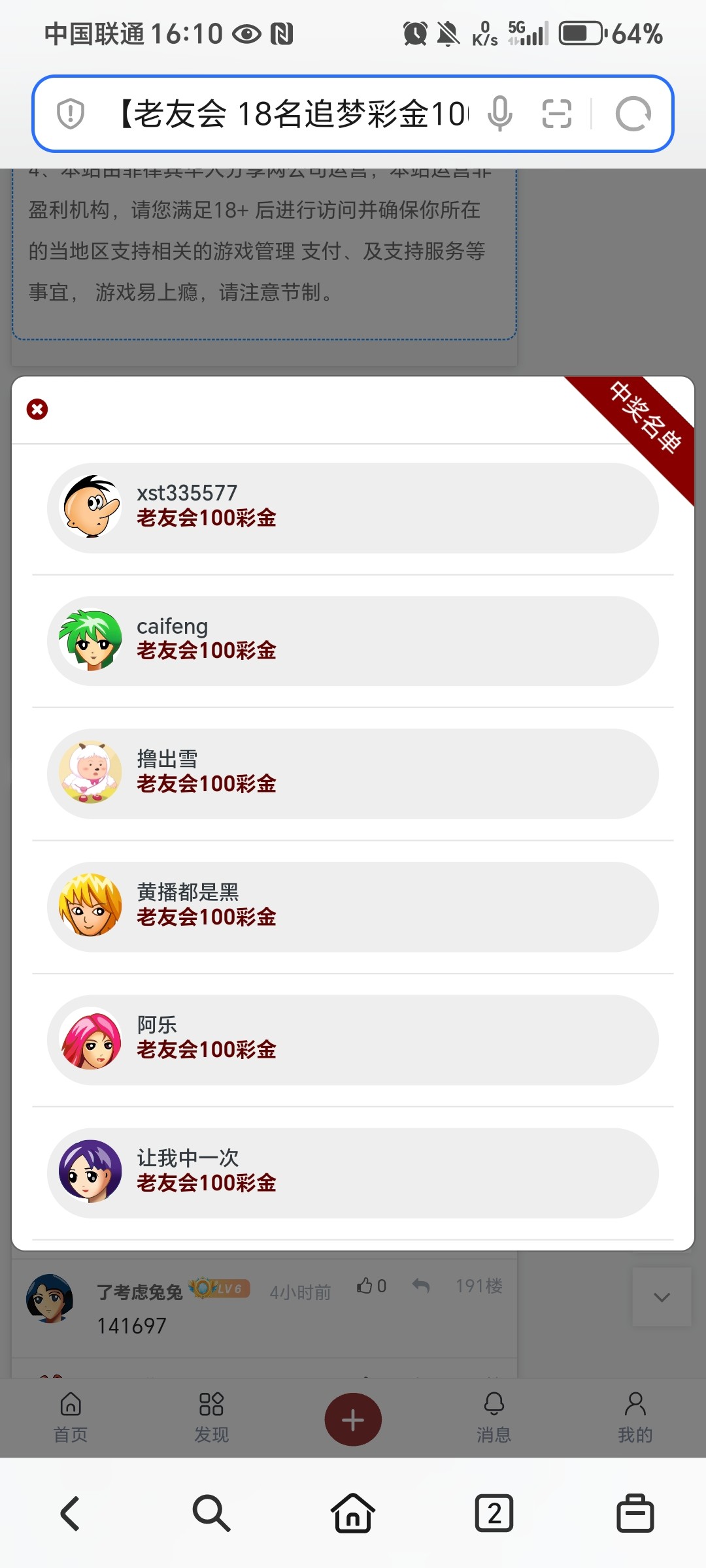Tap the microphone voice search icon

499,114
